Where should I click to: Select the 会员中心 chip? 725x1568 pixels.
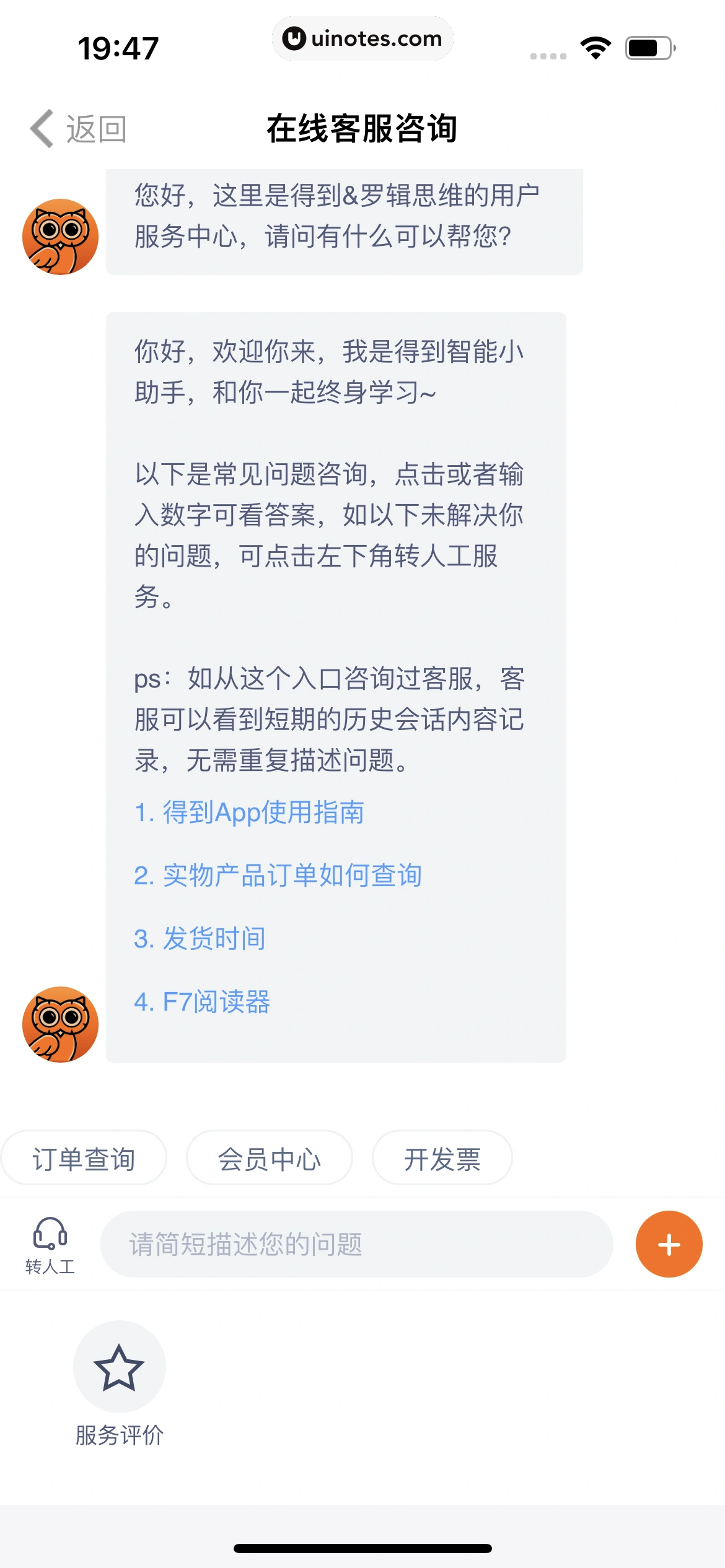coord(270,1159)
